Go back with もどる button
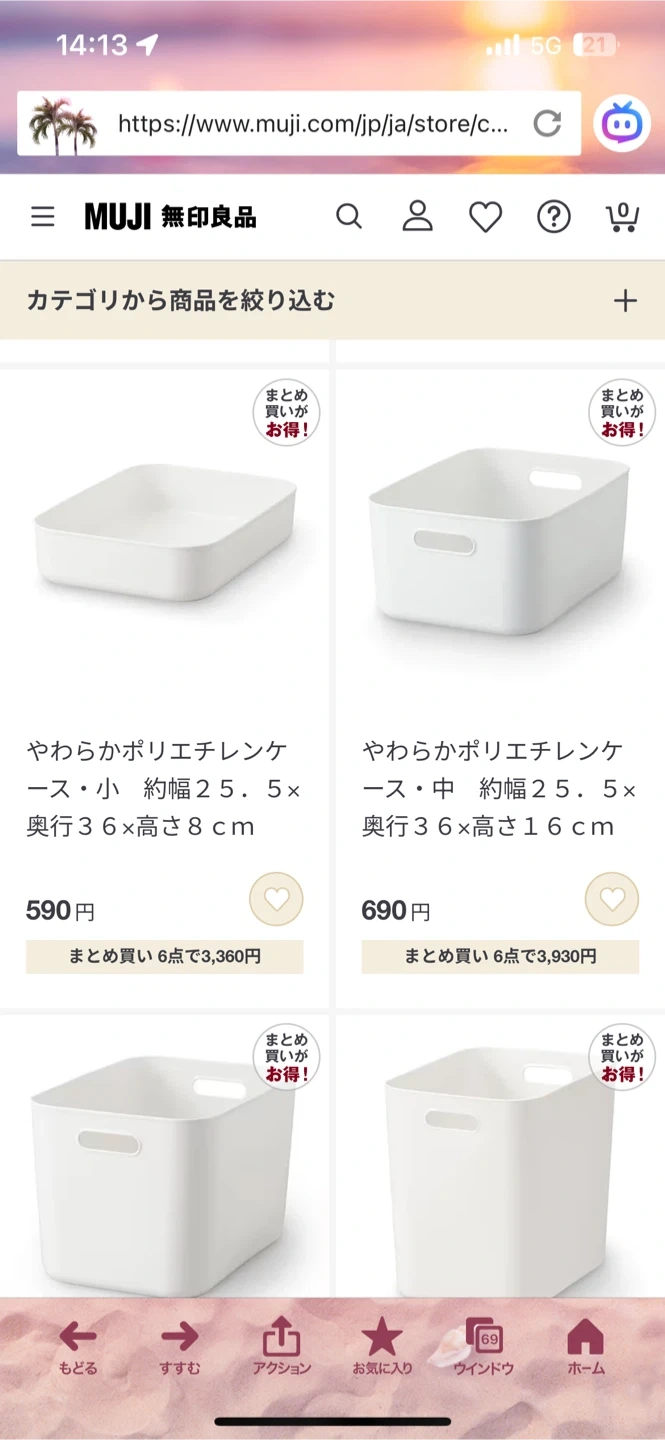The width and height of the screenshot is (665, 1440). [x=78, y=1346]
